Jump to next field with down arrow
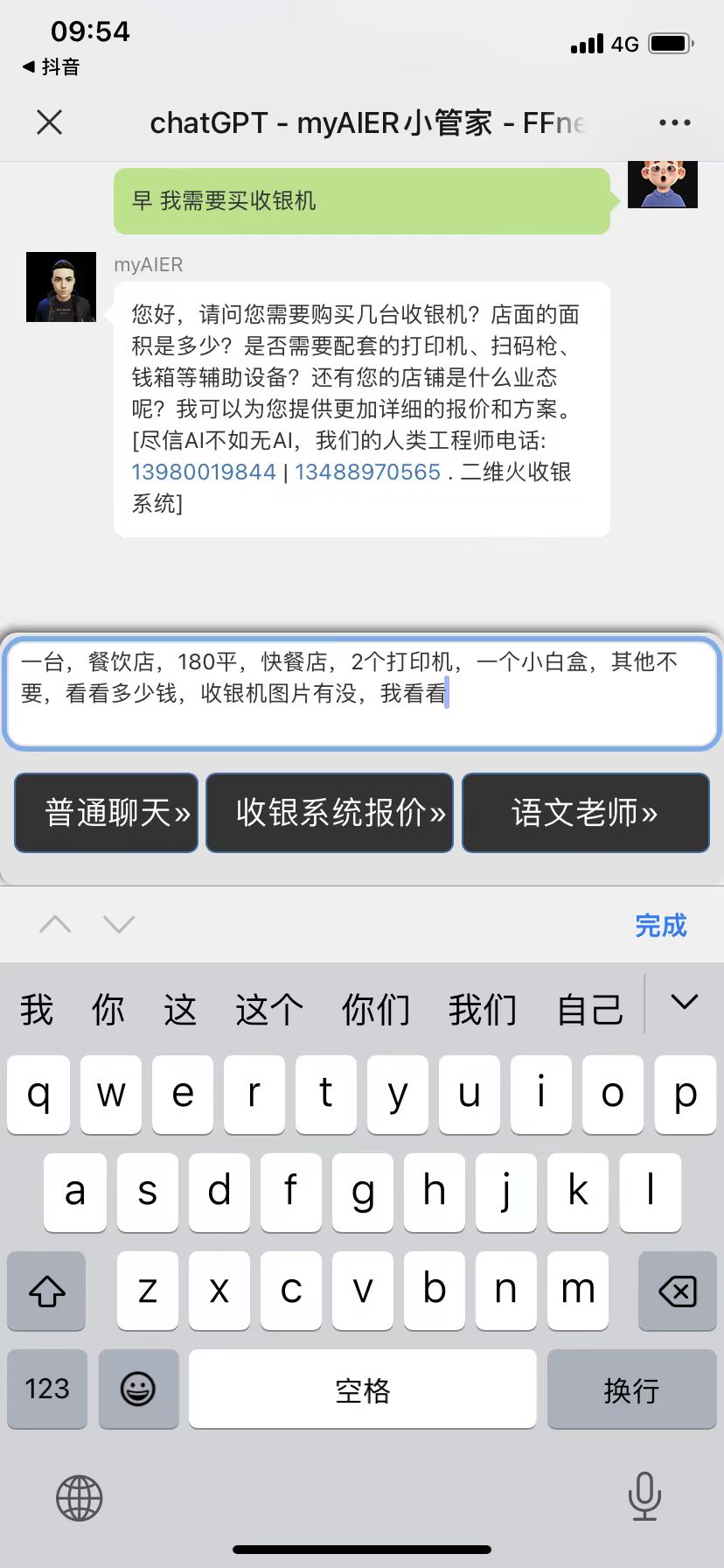 119,924
